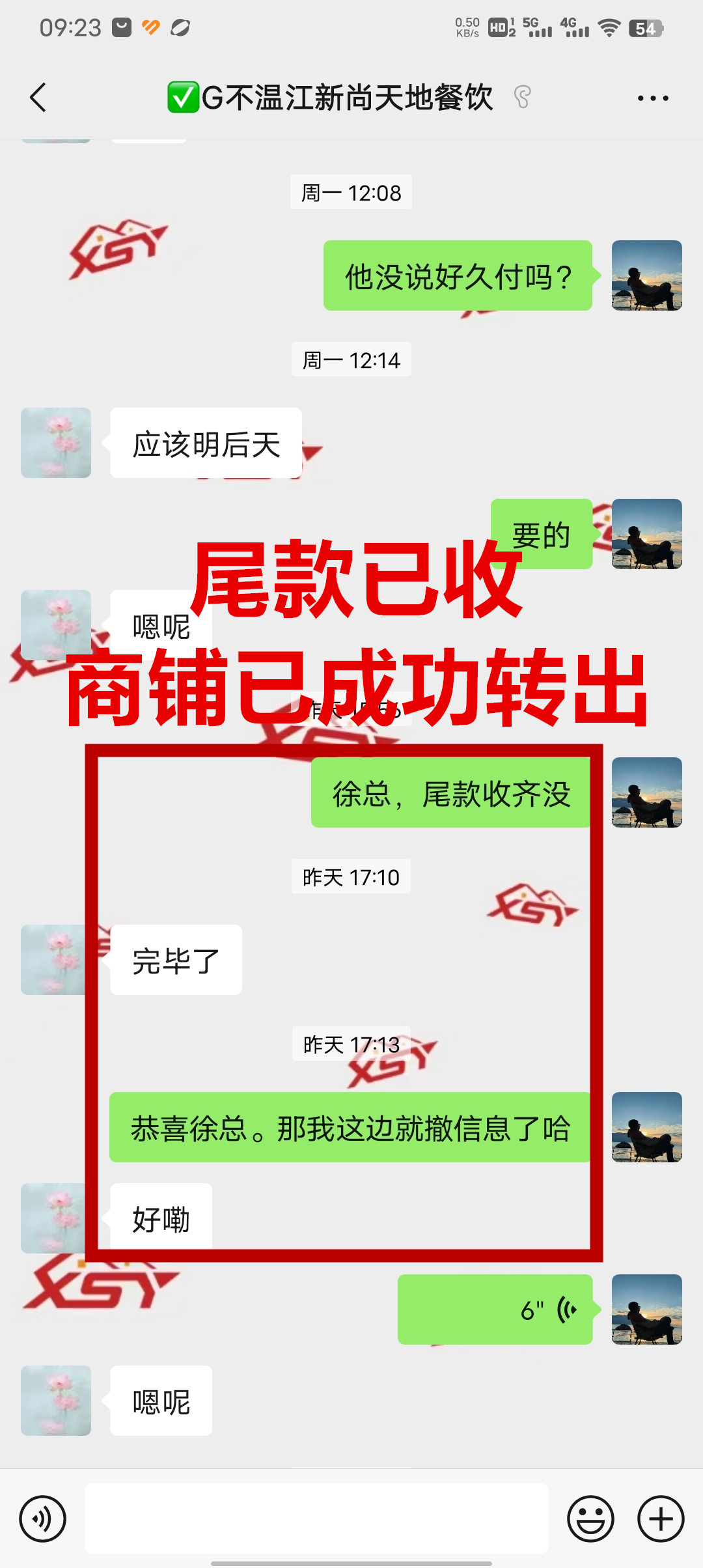Open the plus attachment menu
Viewport: 703px width, 1568px height.
coord(661,1519)
